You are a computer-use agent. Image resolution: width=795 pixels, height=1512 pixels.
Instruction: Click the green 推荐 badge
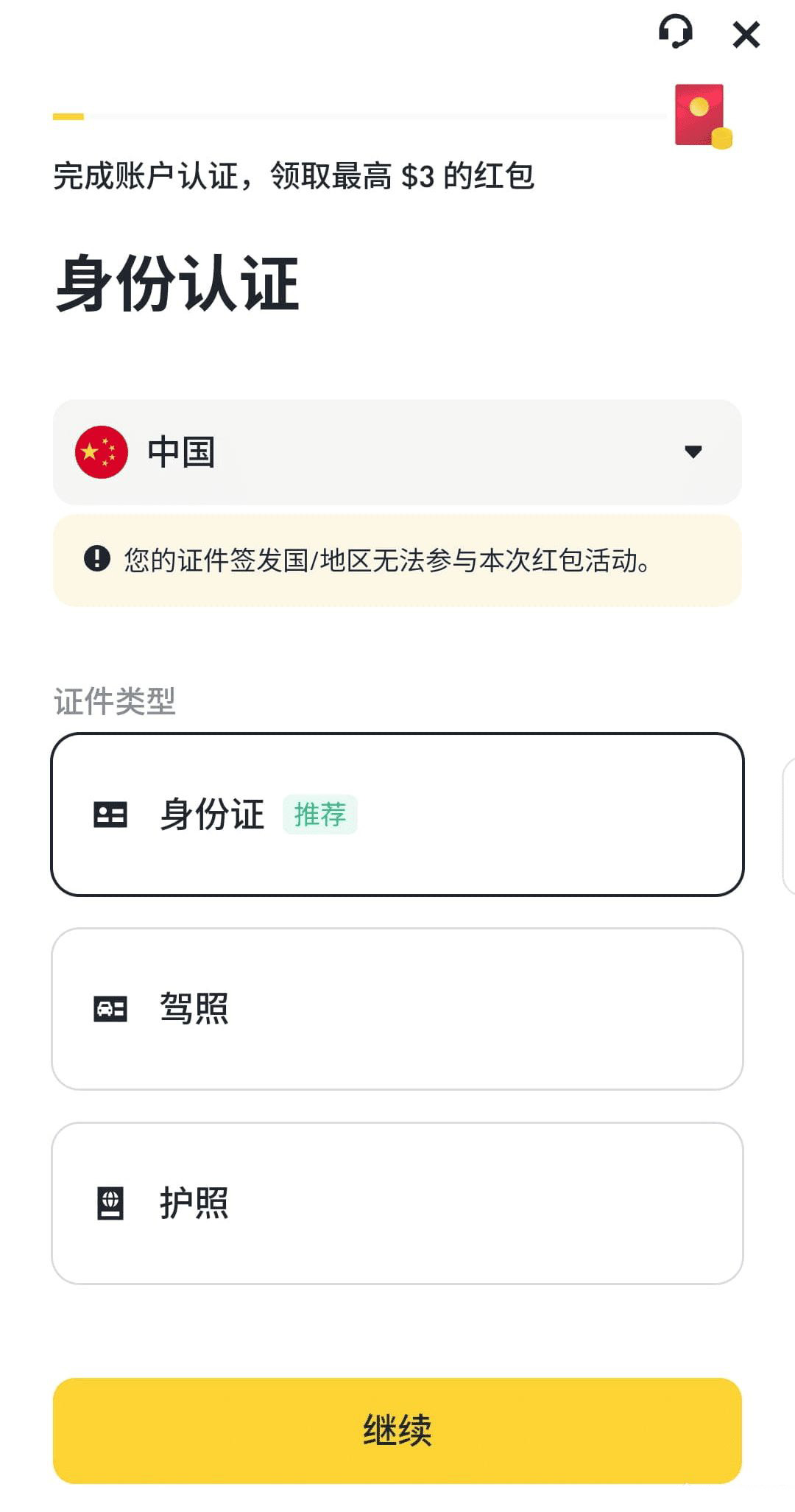click(320, 813)
